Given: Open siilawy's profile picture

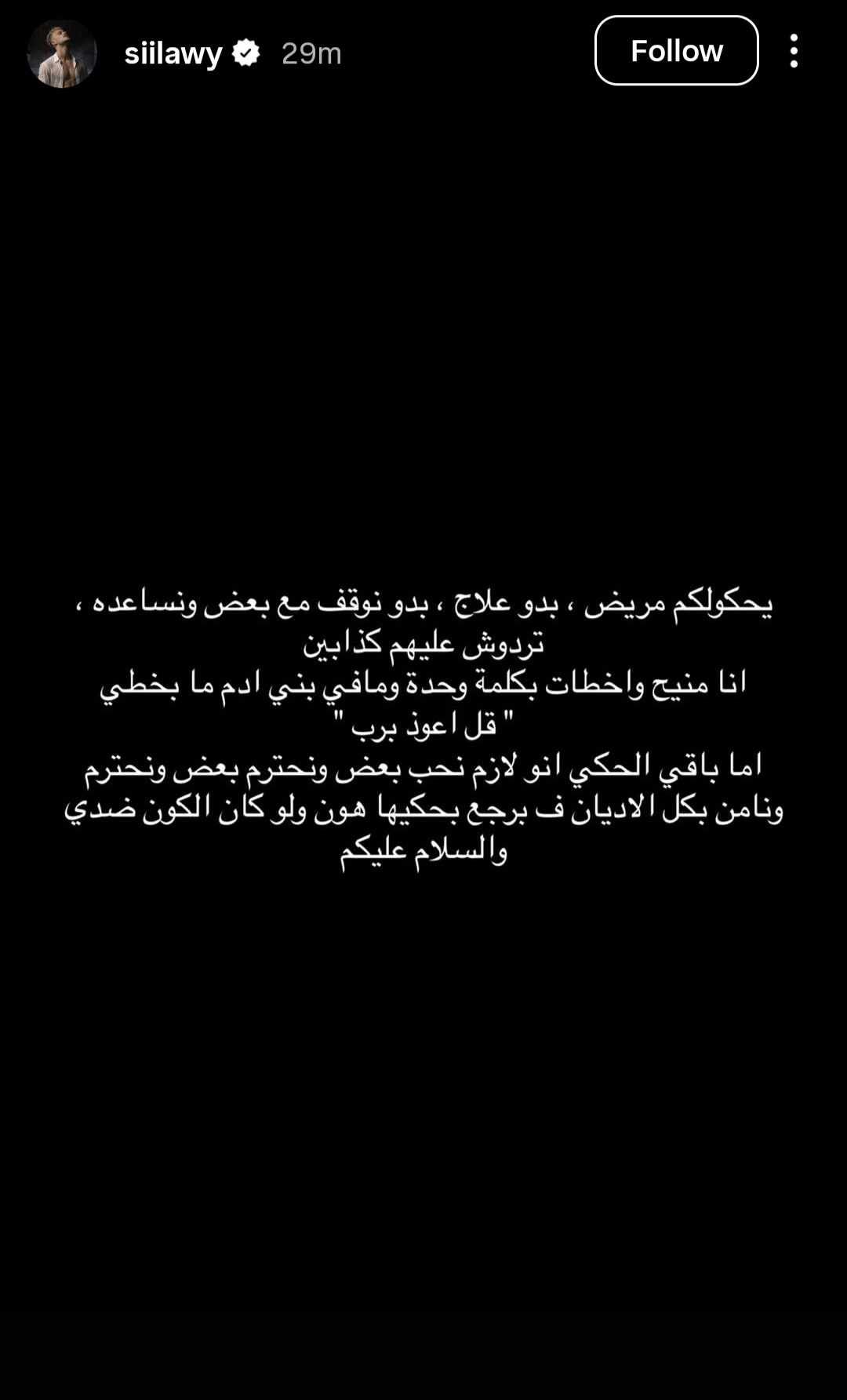Looking at the screenshot, I should click(x=62, y=53).
